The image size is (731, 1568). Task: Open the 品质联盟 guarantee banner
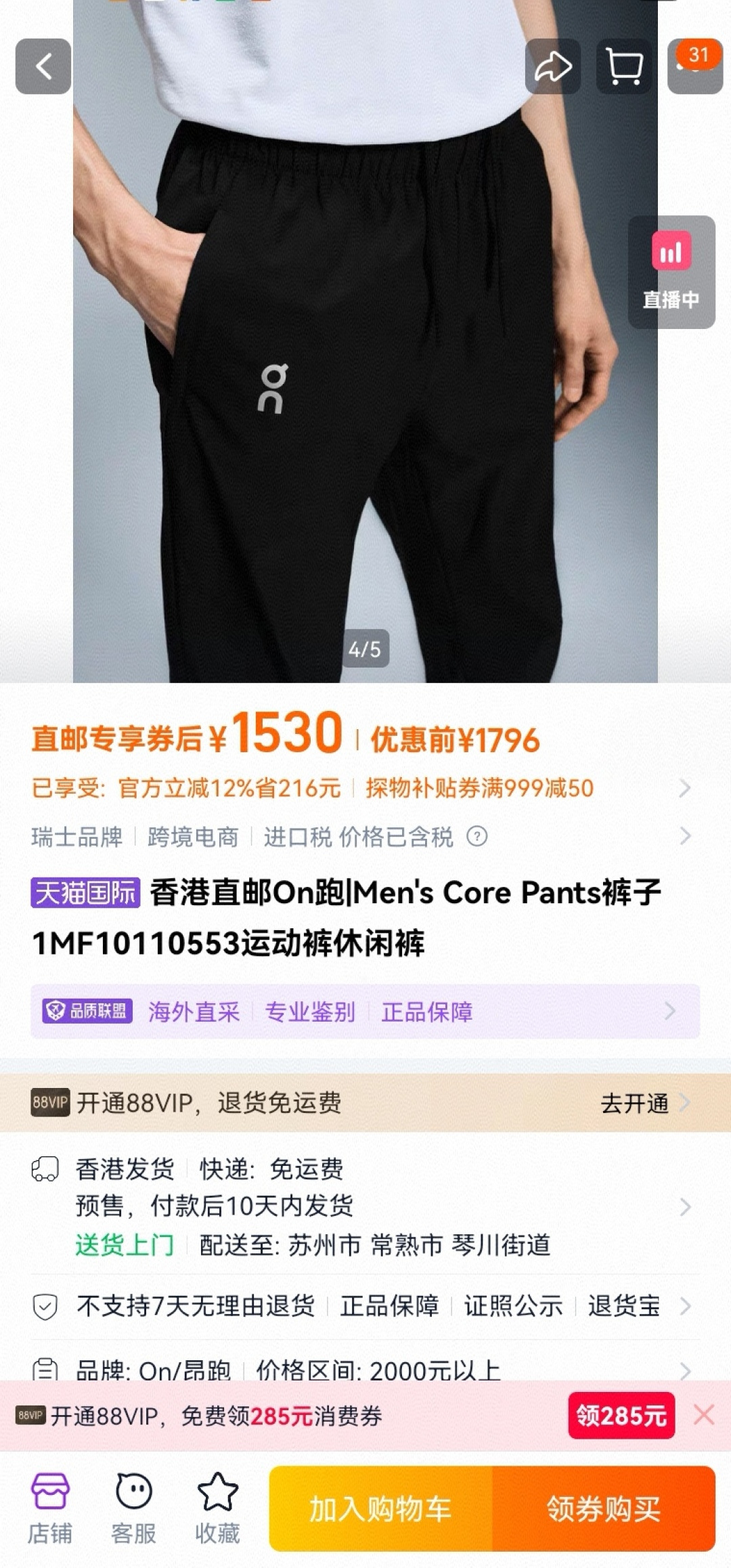(365, 1011)
